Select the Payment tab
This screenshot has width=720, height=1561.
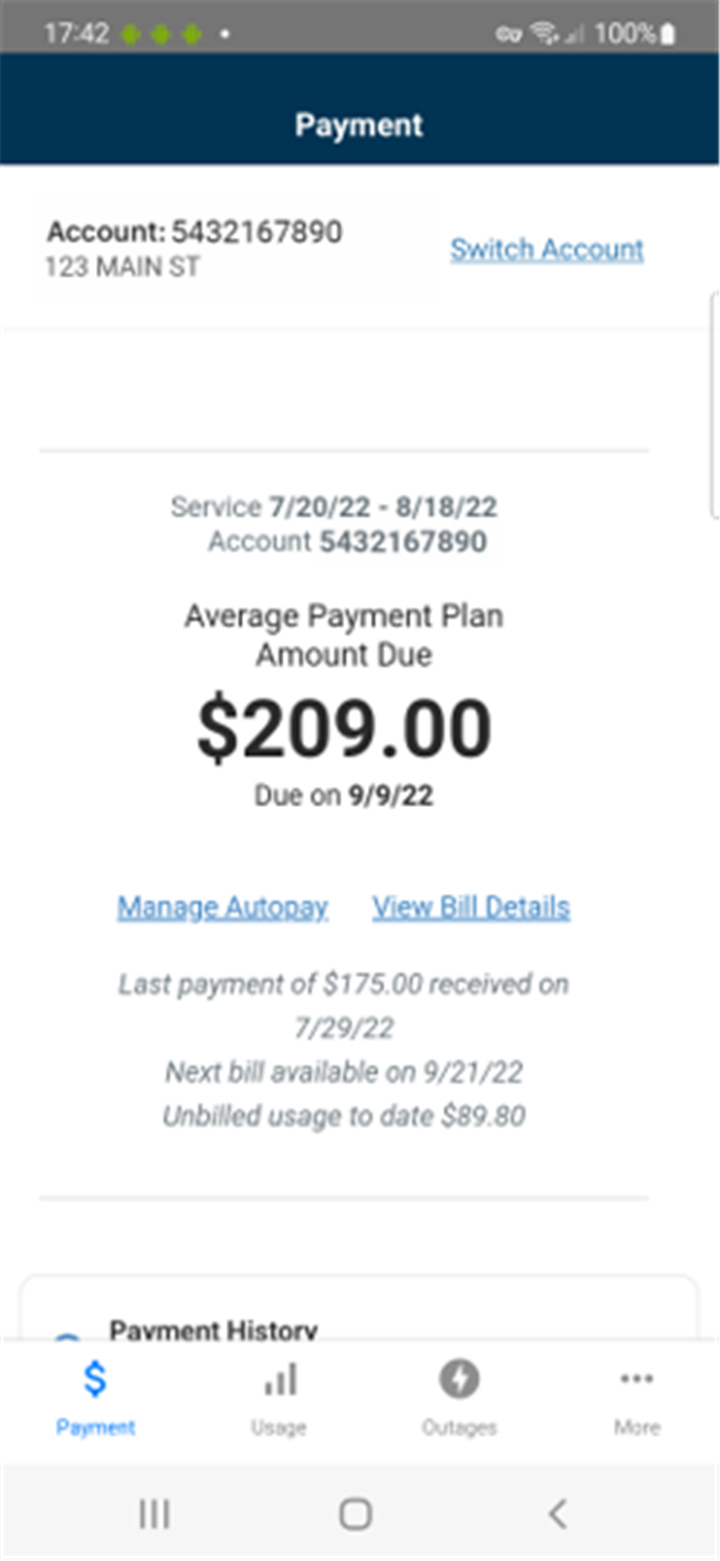(x=95, y=1399)
